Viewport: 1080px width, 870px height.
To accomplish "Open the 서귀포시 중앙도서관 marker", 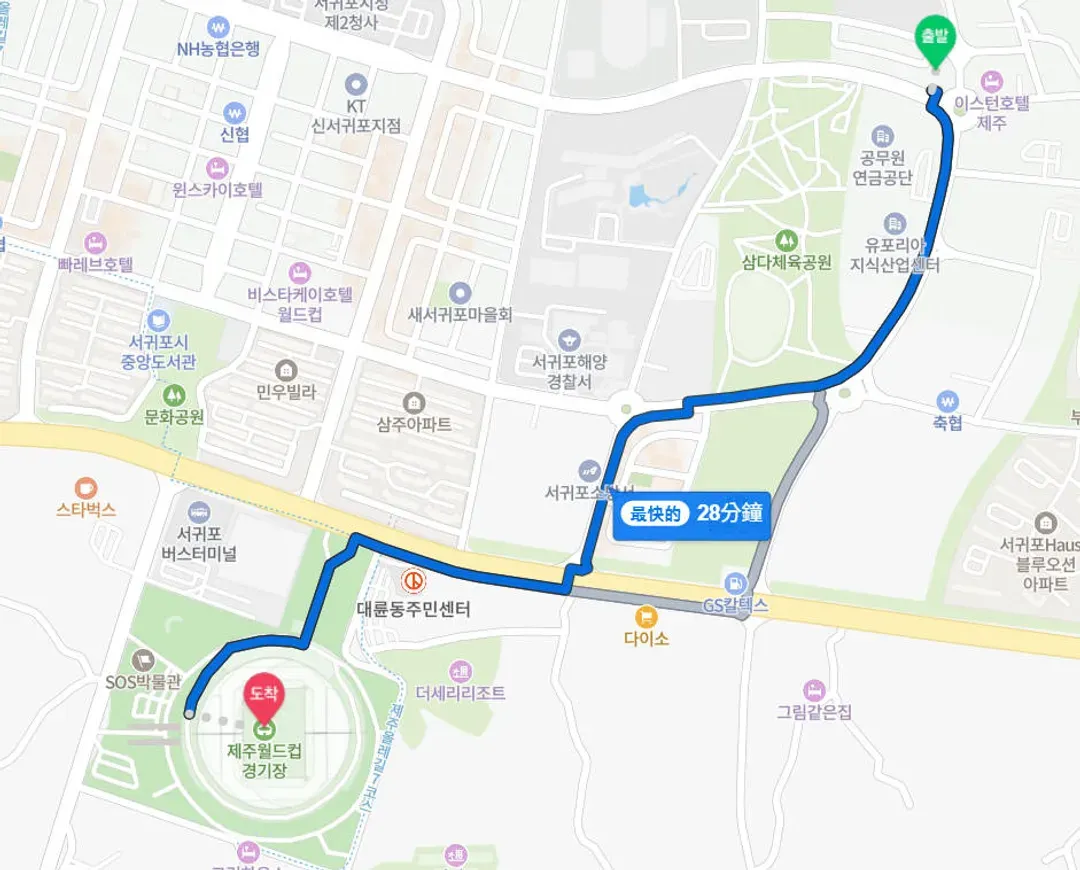I will pyautogui.click(x=158, y=321).
